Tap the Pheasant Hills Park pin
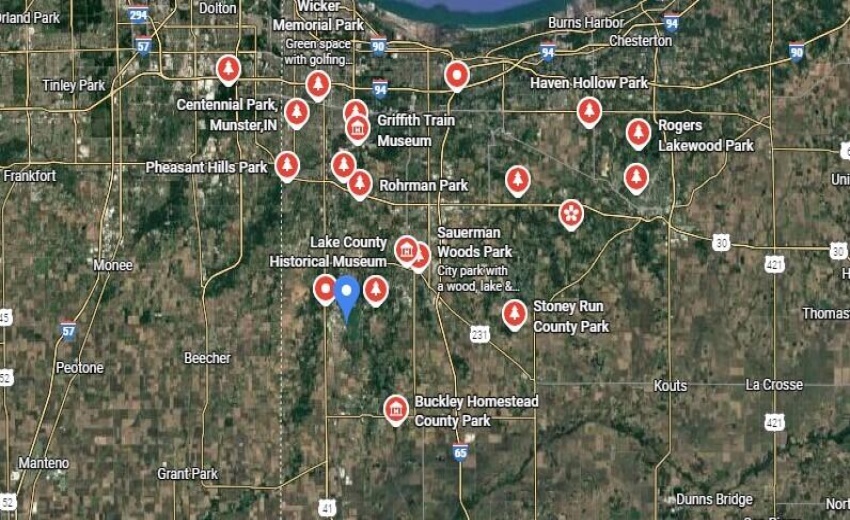 click(288, 164)
